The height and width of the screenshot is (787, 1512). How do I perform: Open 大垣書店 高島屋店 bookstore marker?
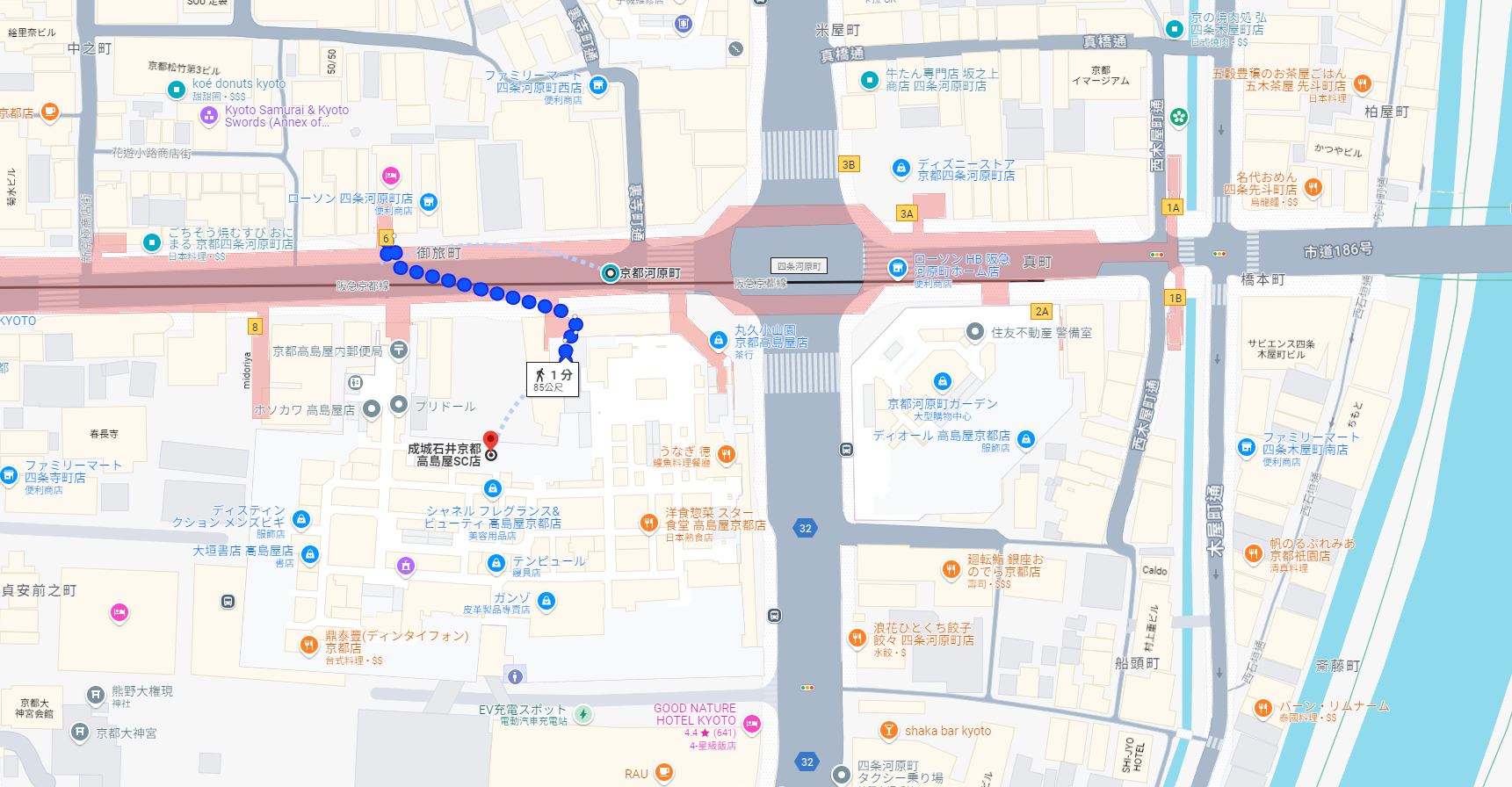tap(309, 554)
